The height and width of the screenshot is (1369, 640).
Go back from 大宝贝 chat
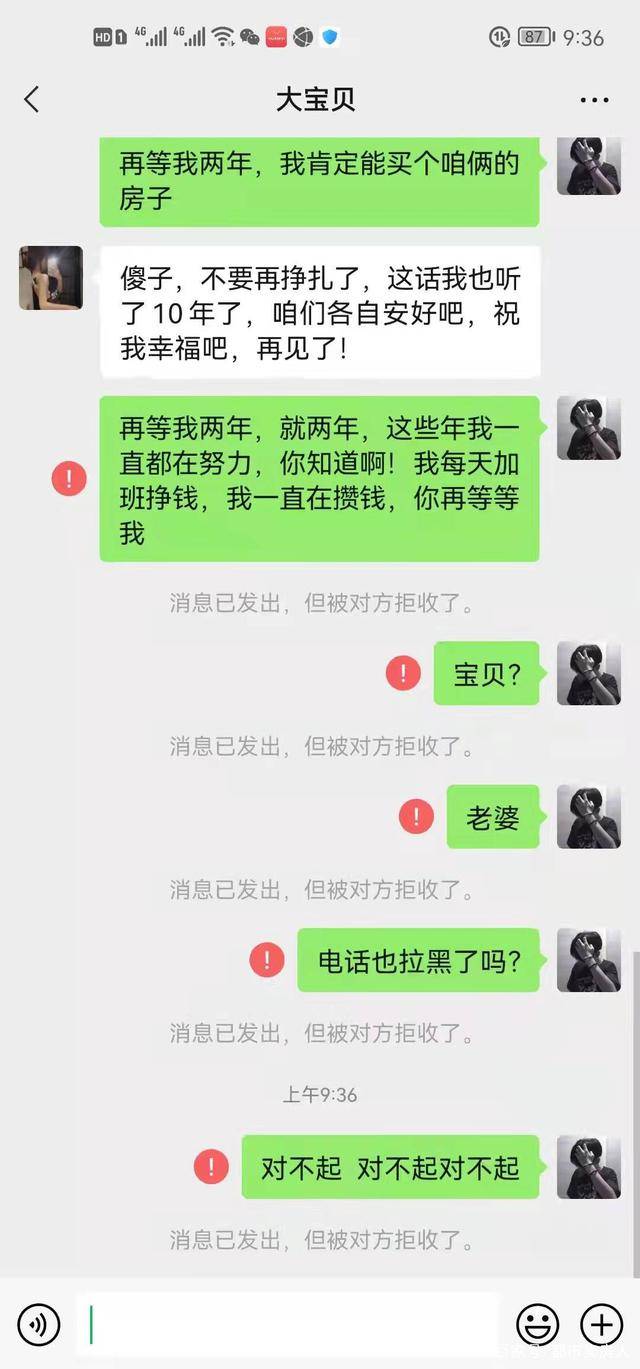(32, 99)
